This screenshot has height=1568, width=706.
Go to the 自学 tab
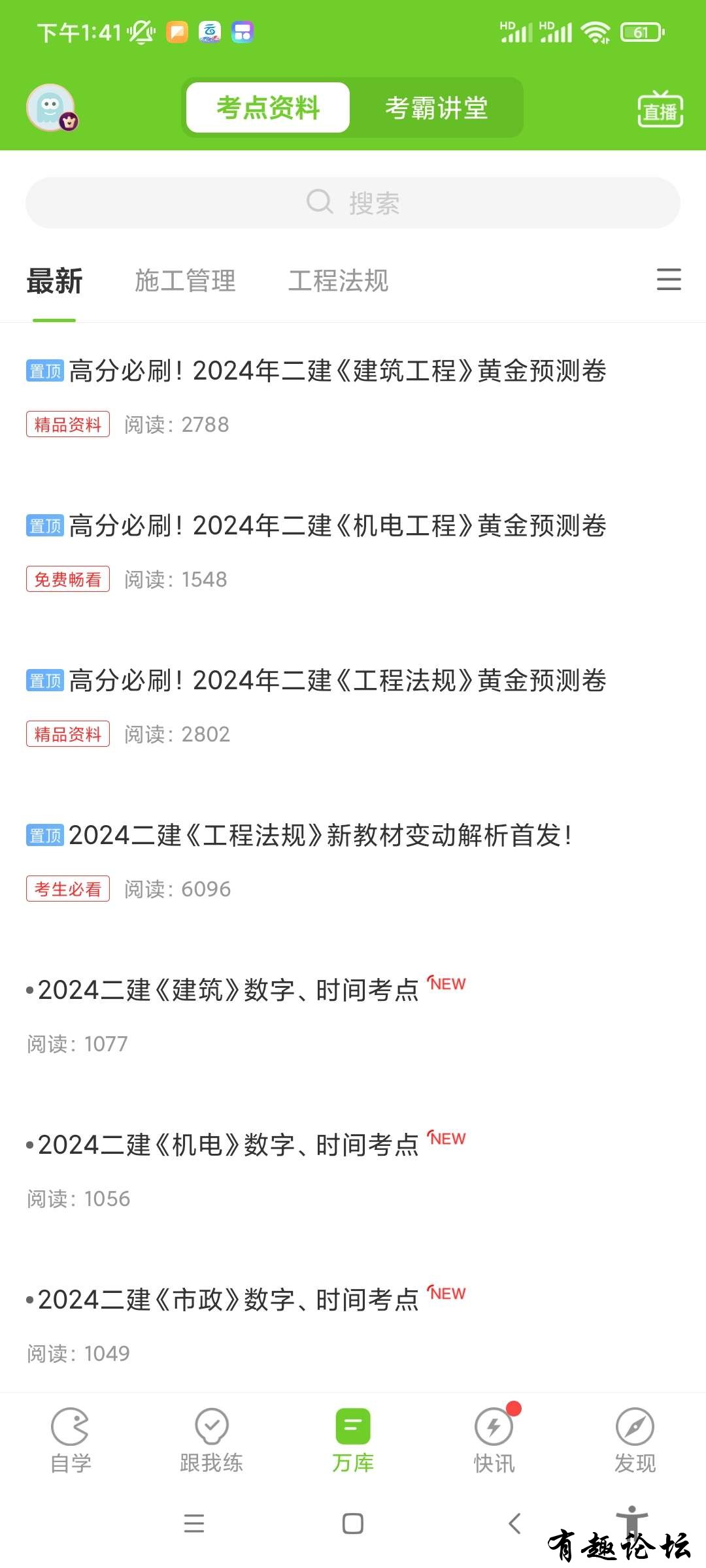click(x=71, y=1441)
